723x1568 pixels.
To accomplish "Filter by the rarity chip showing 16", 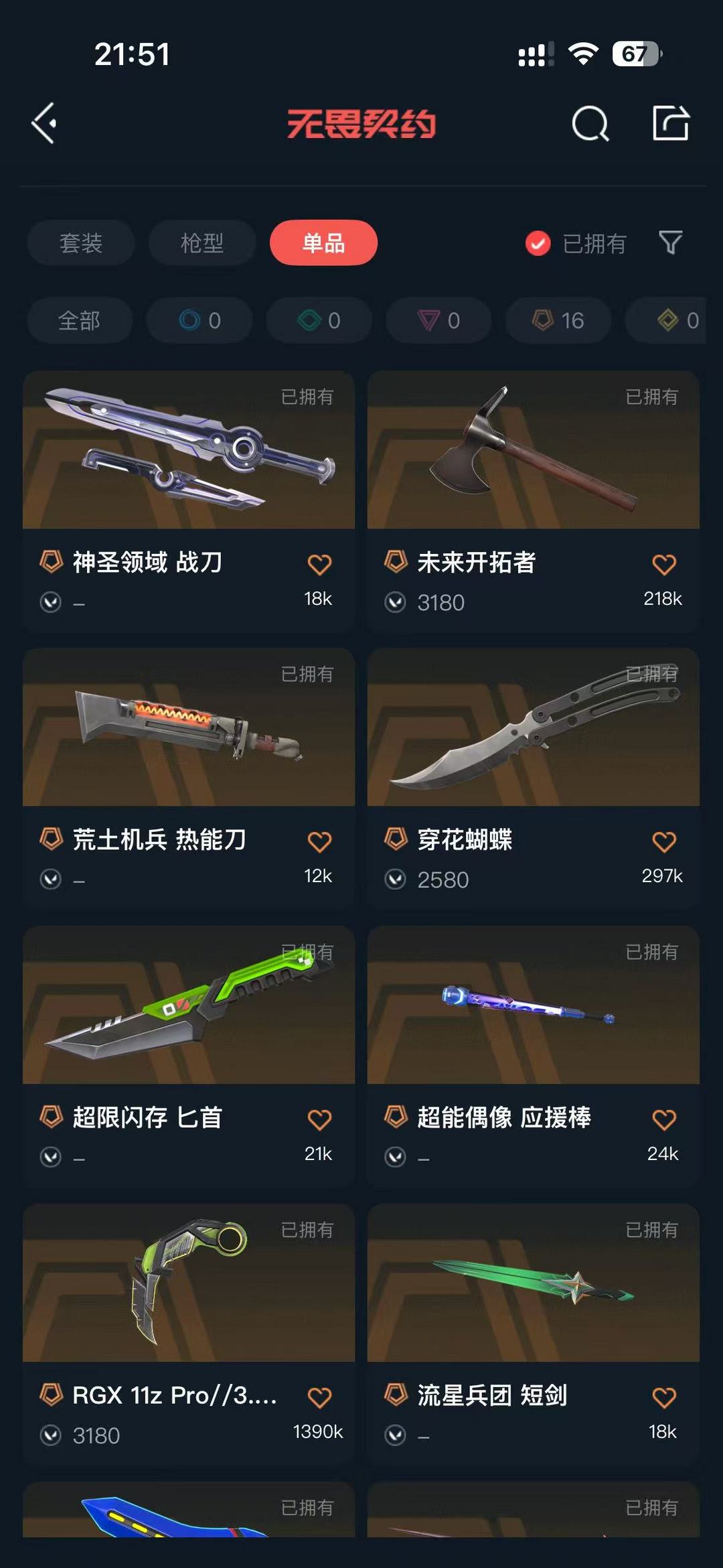I will click(x=558, y=320).
